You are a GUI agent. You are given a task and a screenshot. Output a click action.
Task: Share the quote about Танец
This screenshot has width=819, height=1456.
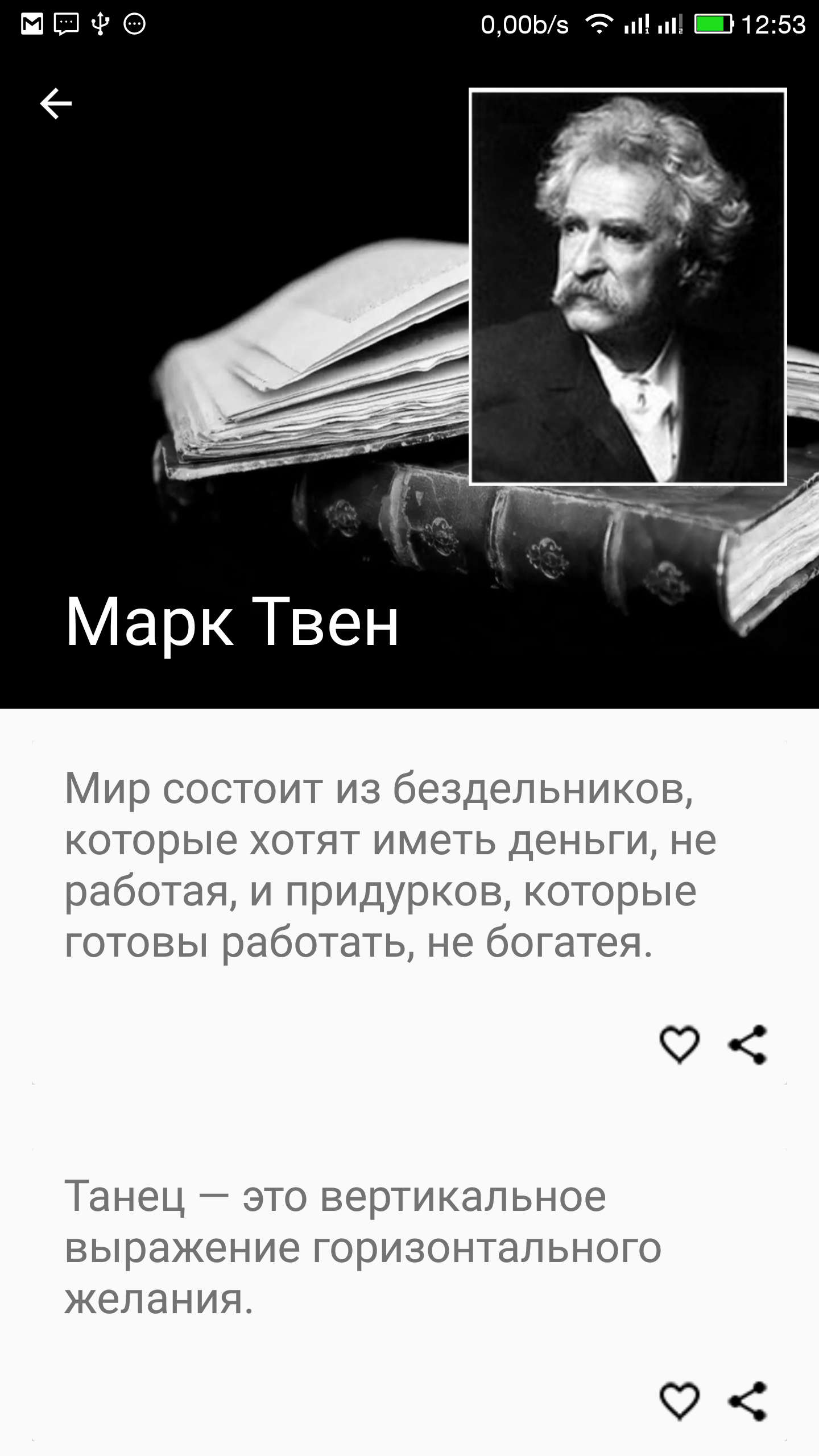click(x=748, y=1400)
